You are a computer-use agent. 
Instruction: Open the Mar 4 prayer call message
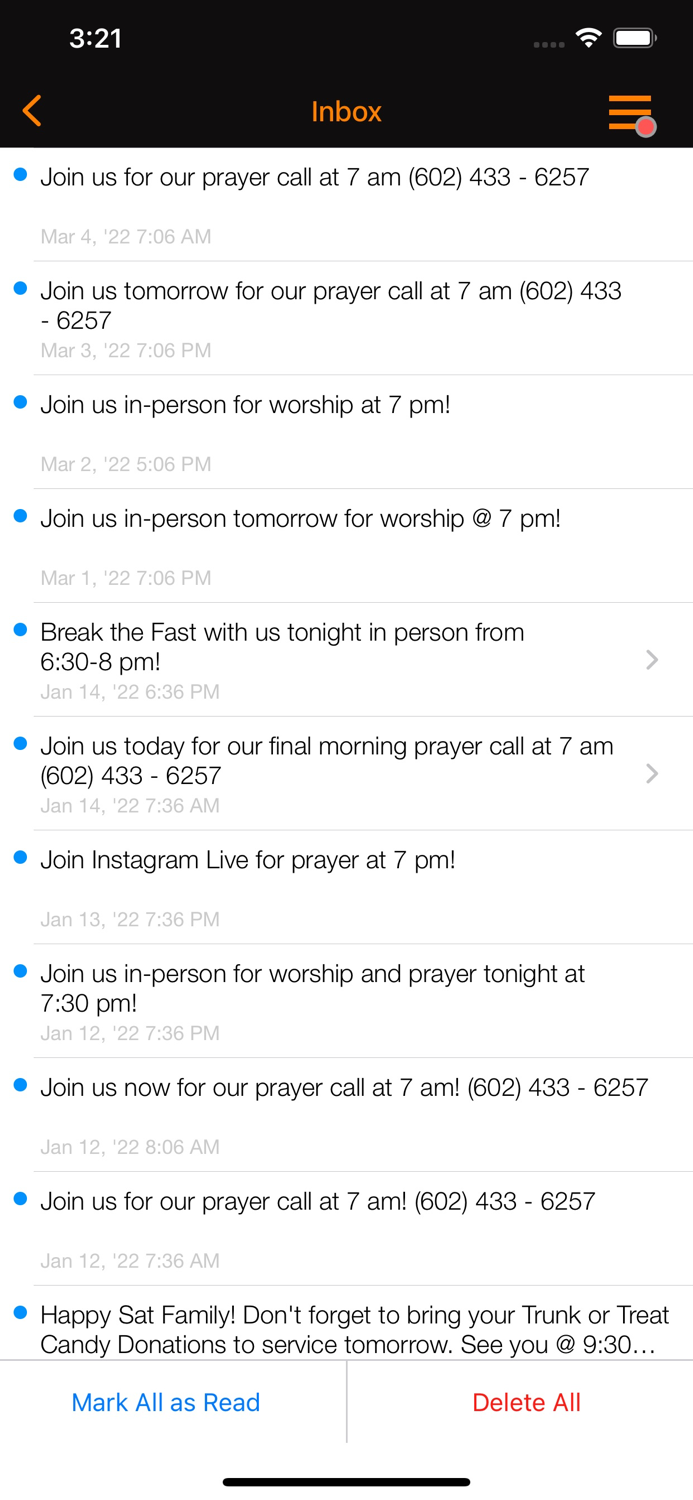[x=346, y=205]
